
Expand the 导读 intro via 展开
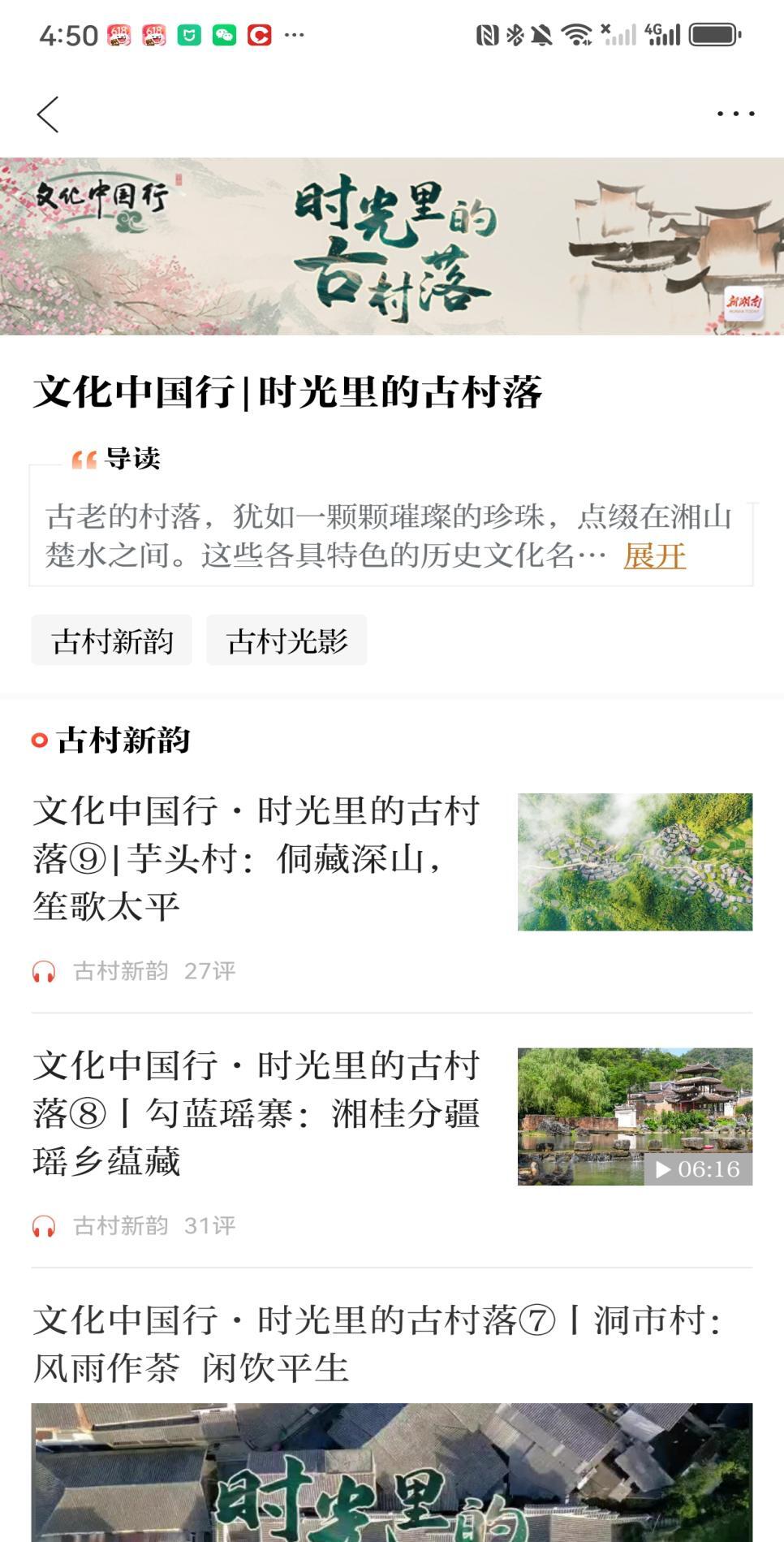tap(654, 556)
